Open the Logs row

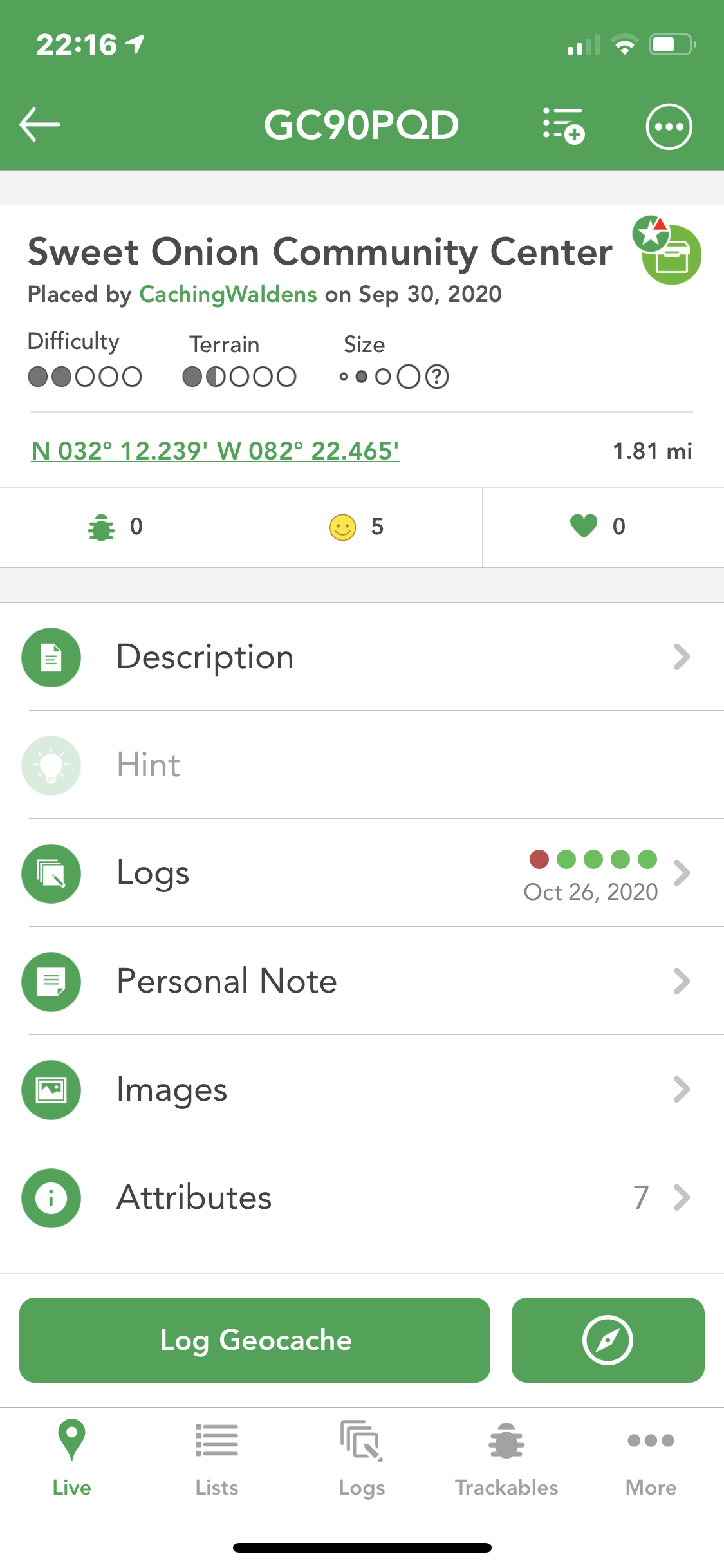click(362, 873)
